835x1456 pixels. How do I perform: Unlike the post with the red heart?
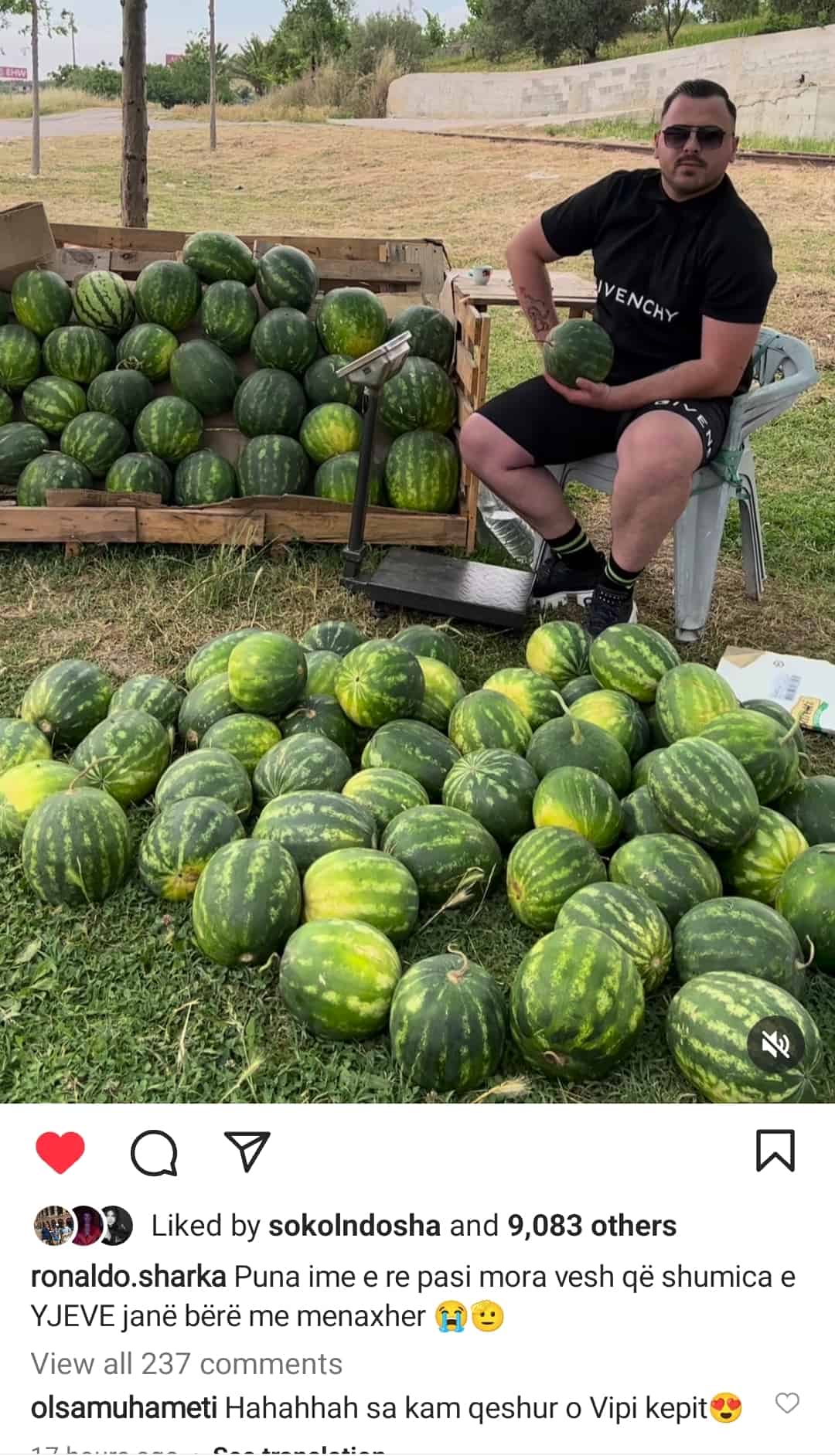pos(60,1152)
